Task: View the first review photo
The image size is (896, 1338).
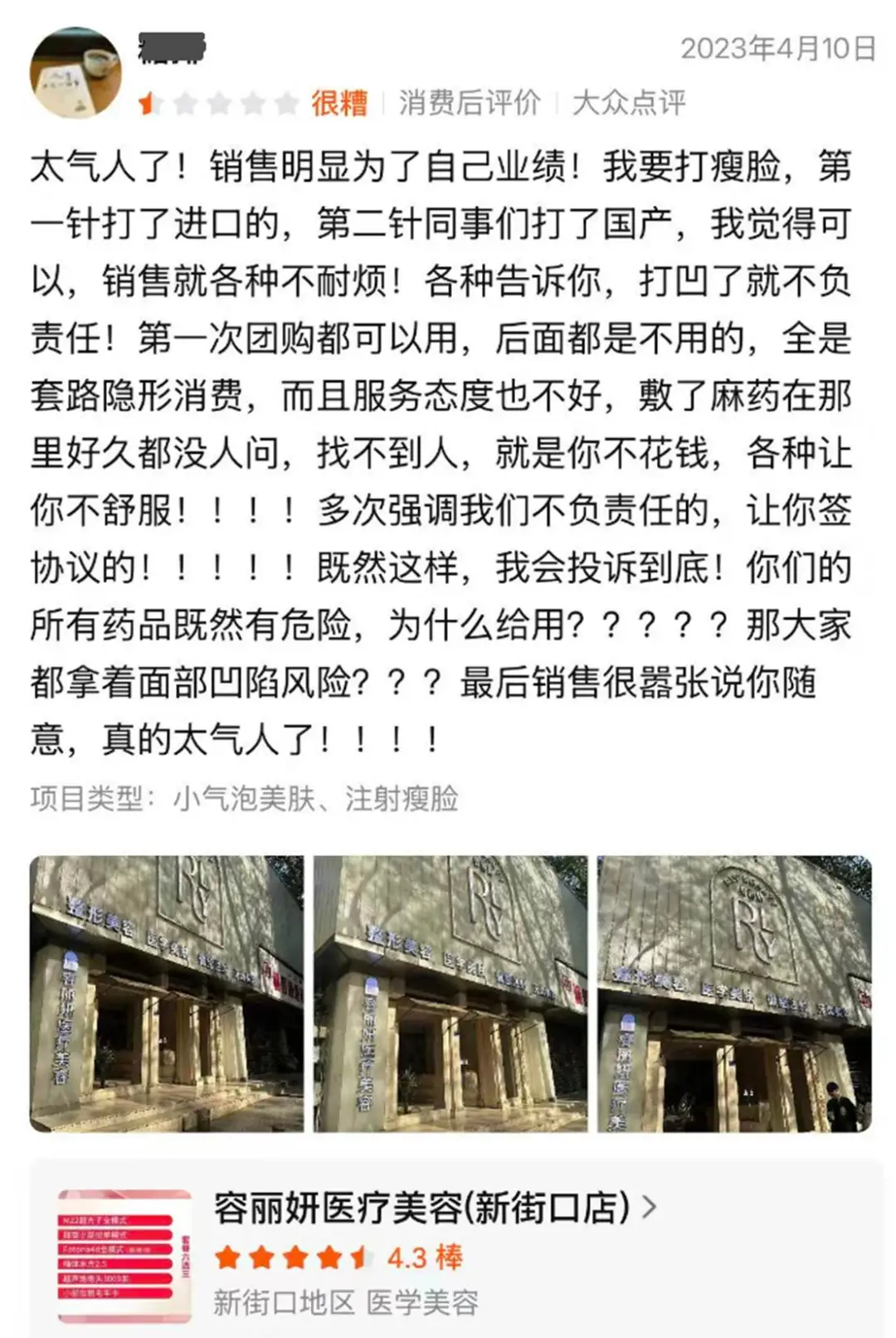Action: [167, 993]
